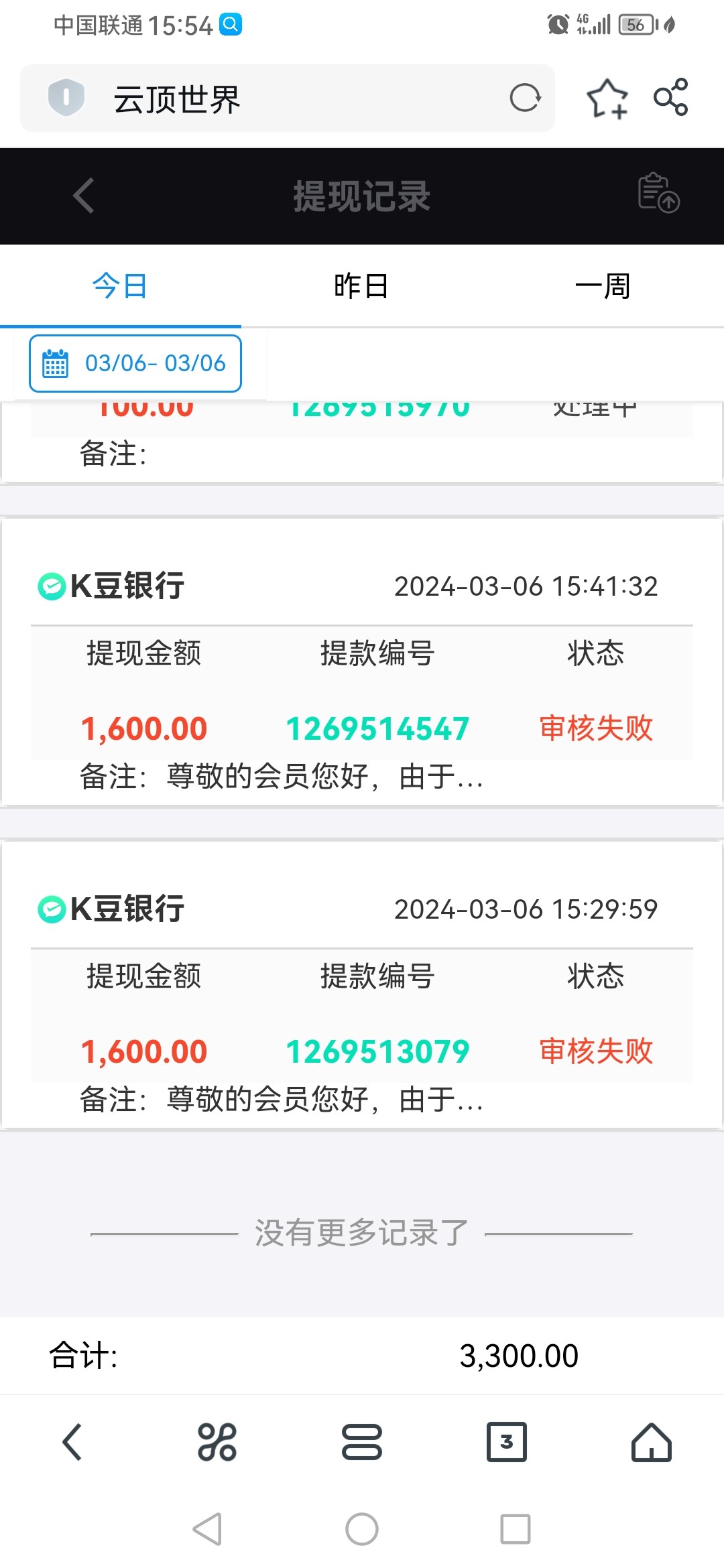Open the browser menu button
Viewport: 724px width, 1568px height.
pyautogui.click(x=362, y=1442)
